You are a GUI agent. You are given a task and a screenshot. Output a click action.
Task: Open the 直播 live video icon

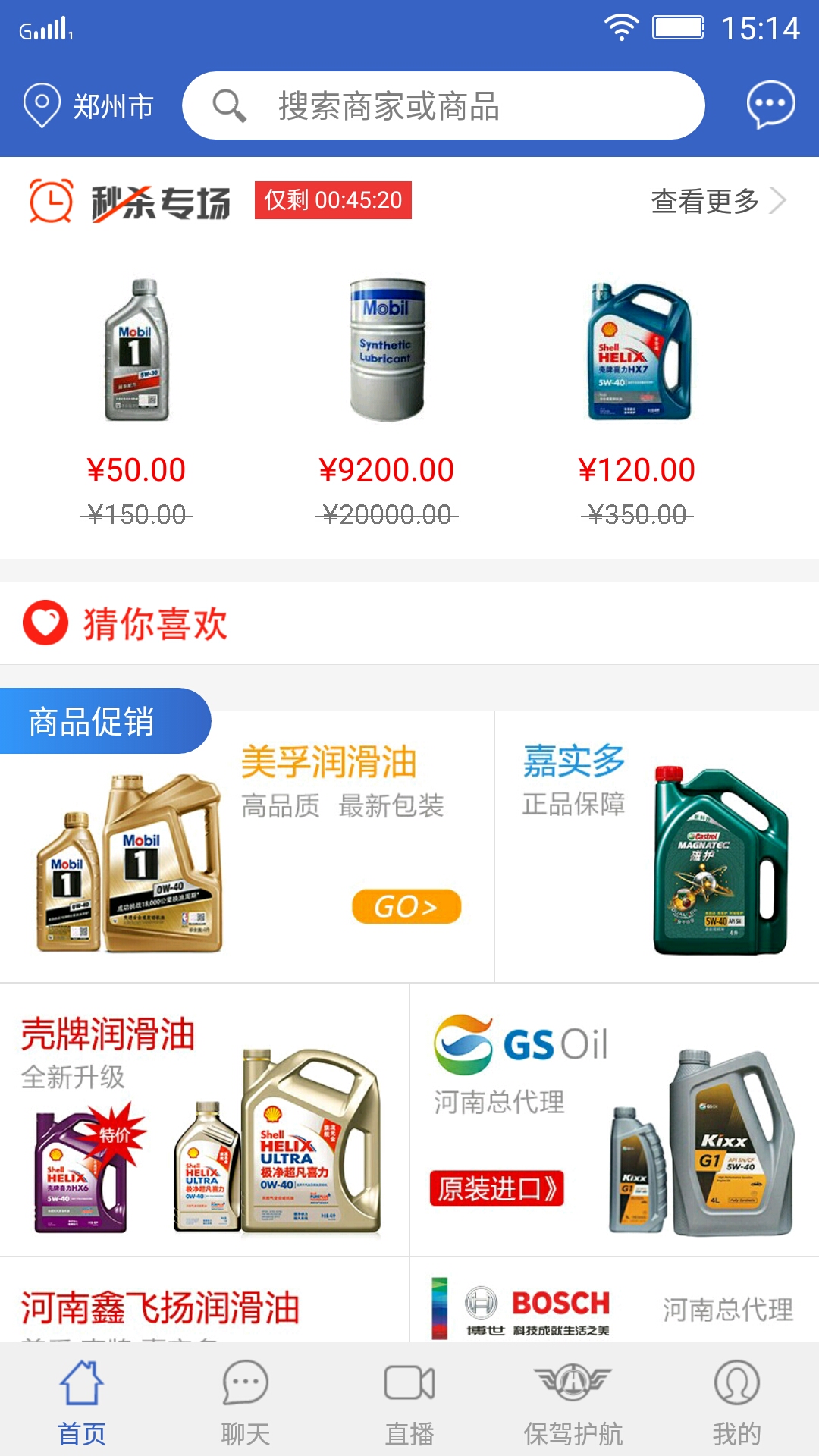409,1383
